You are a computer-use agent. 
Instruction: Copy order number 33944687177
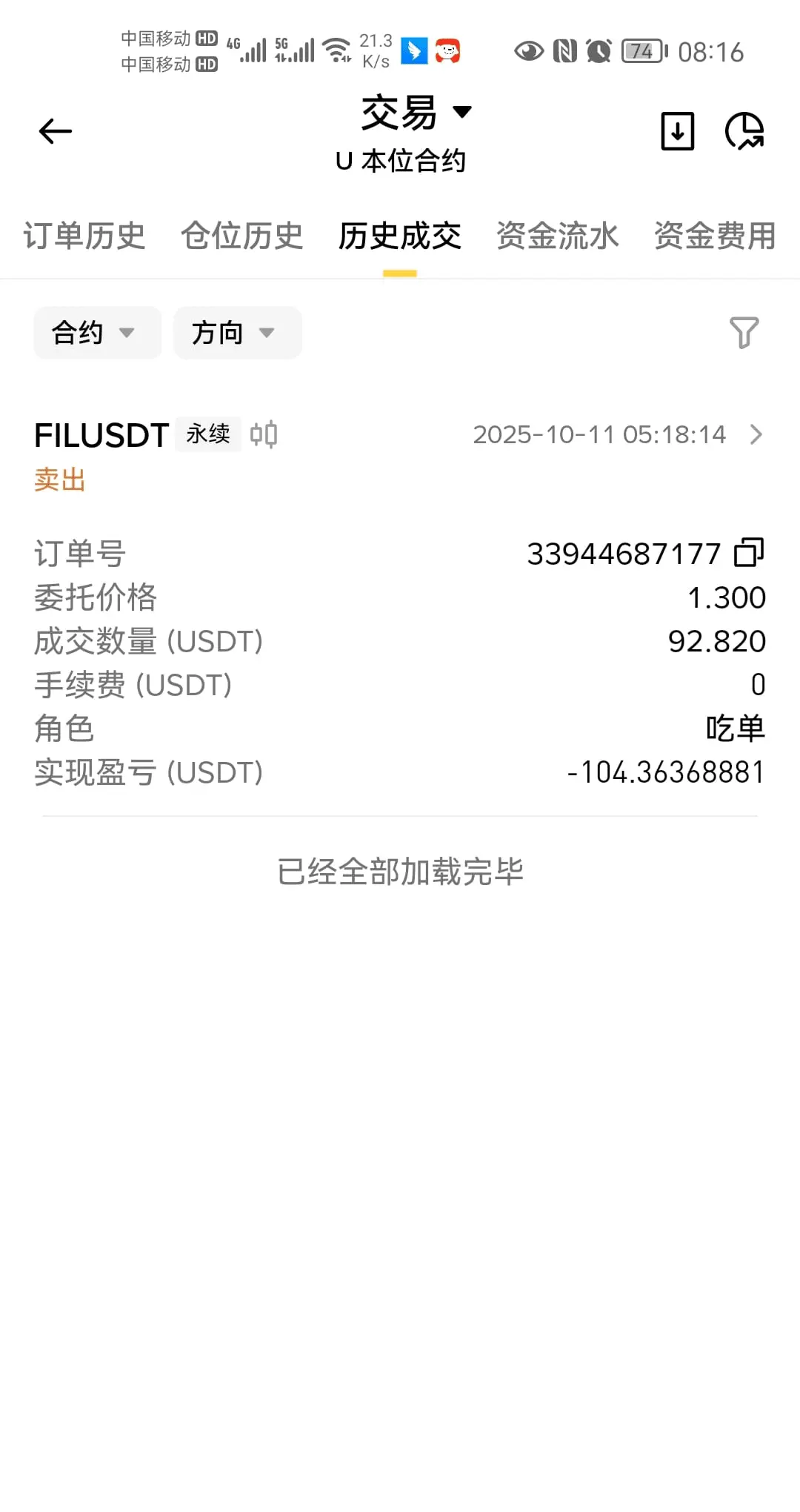tap(749, 553)
